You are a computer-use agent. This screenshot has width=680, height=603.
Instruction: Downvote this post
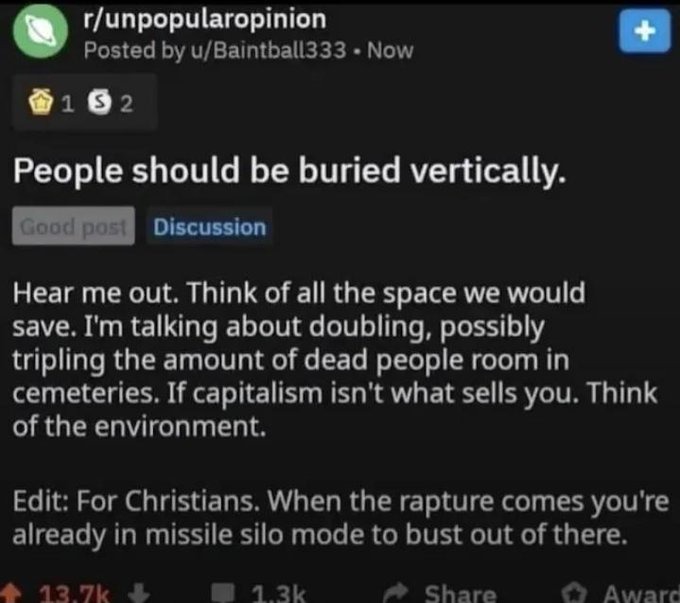139,594
